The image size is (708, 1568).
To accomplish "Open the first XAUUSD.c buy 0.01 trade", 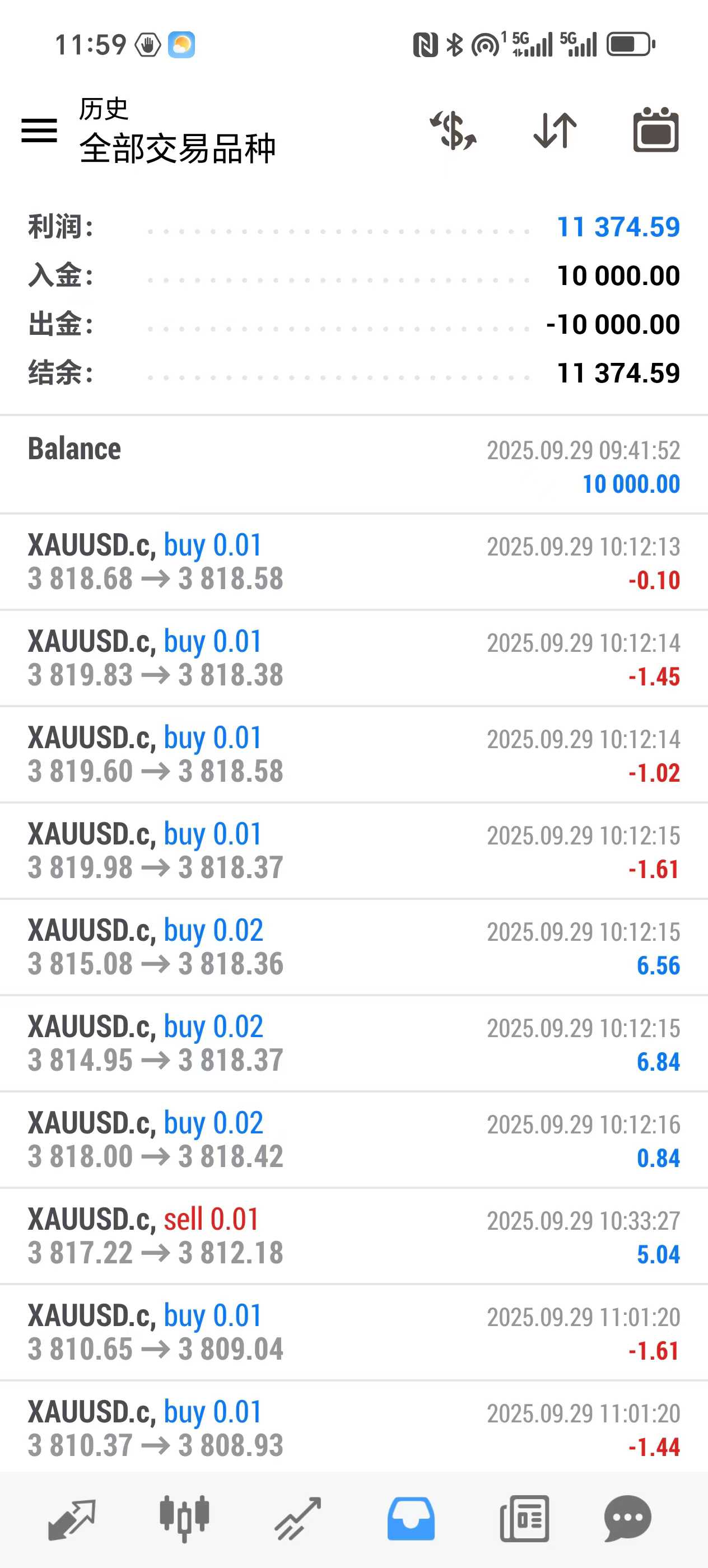I will coord(353,561).
